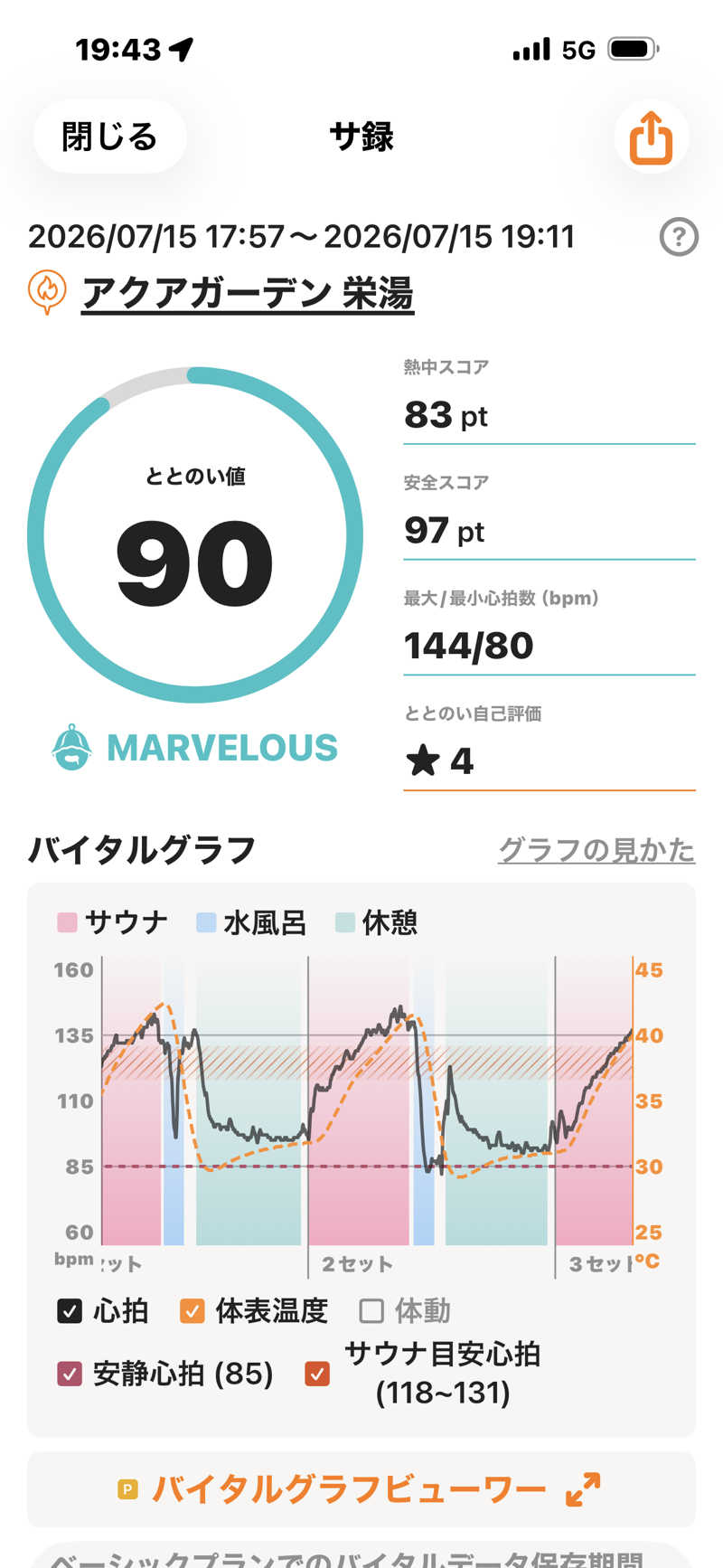The image size is (723, 1568).
Task: Share this sauna record
Action: (x=652, y=137)
